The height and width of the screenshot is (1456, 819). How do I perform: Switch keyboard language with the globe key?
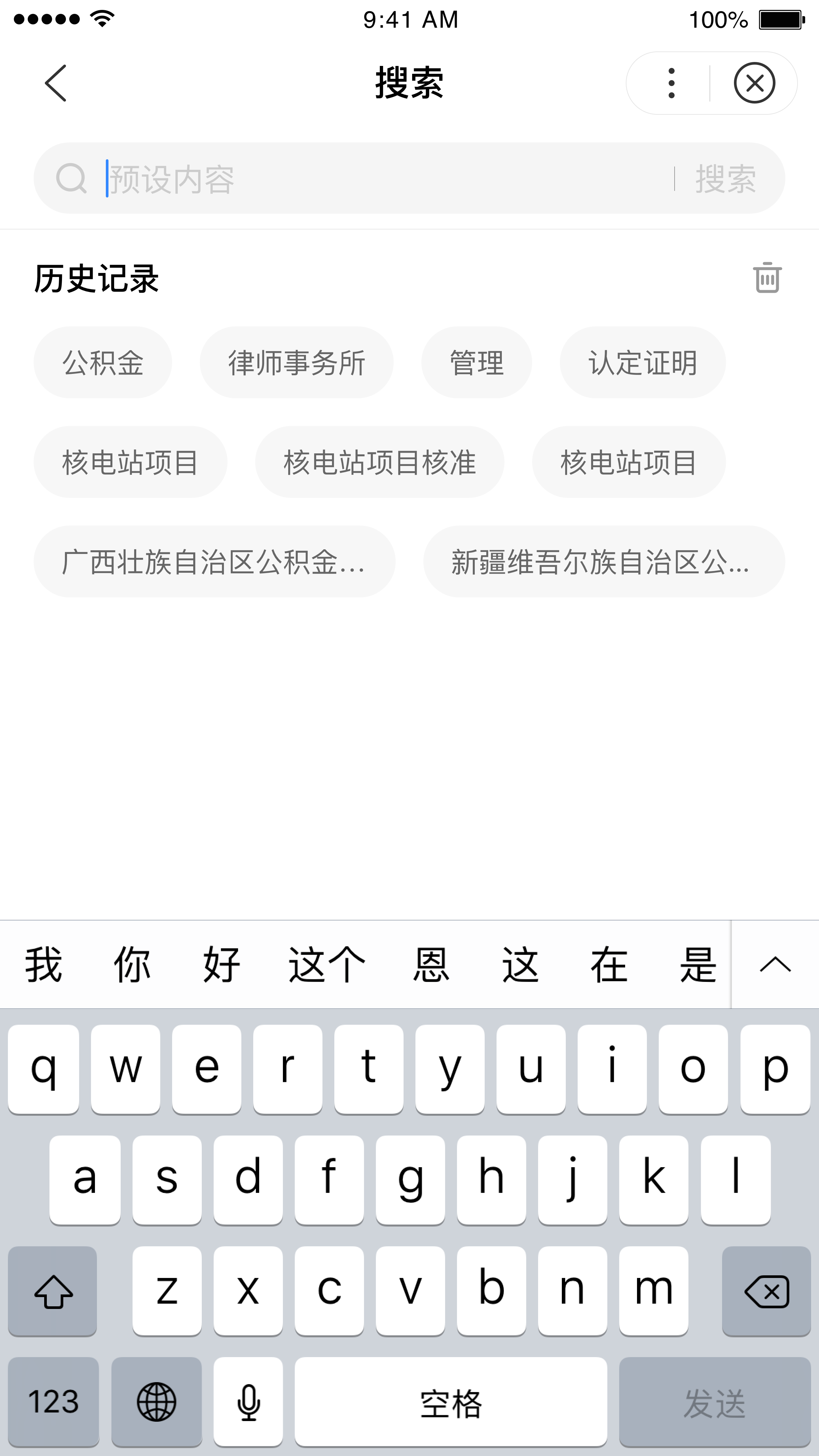[157, 1402]
